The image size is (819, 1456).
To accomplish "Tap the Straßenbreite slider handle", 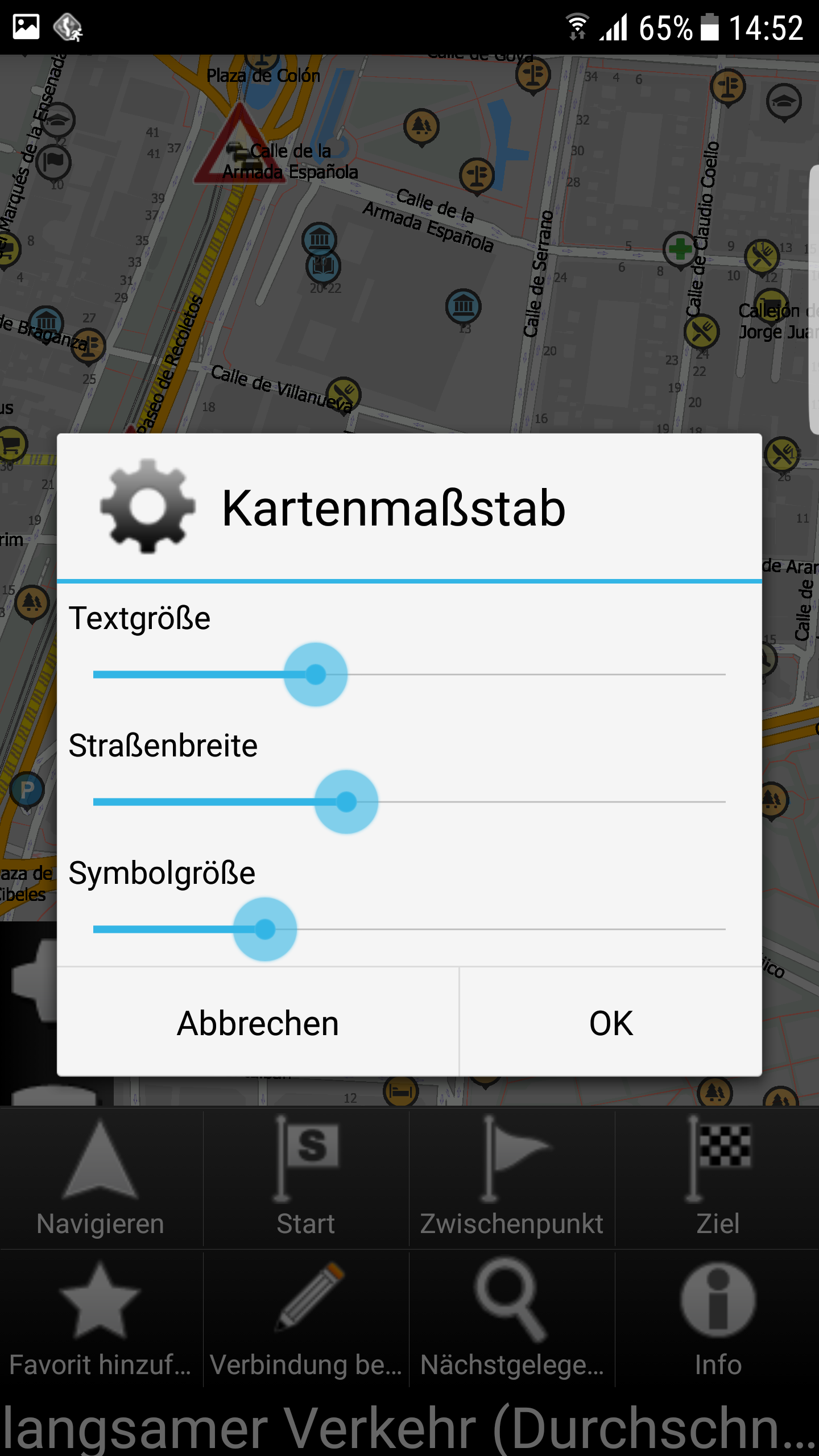I will (346, 802).
